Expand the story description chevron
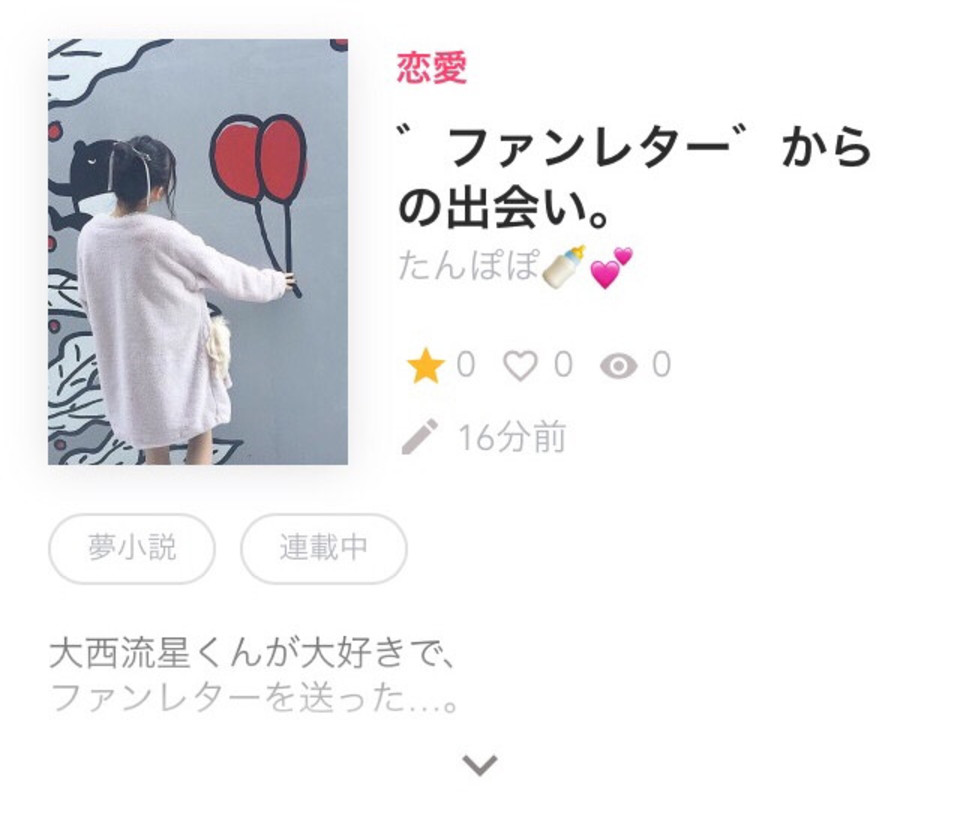 pyautogui.click(x=480, y=766)
